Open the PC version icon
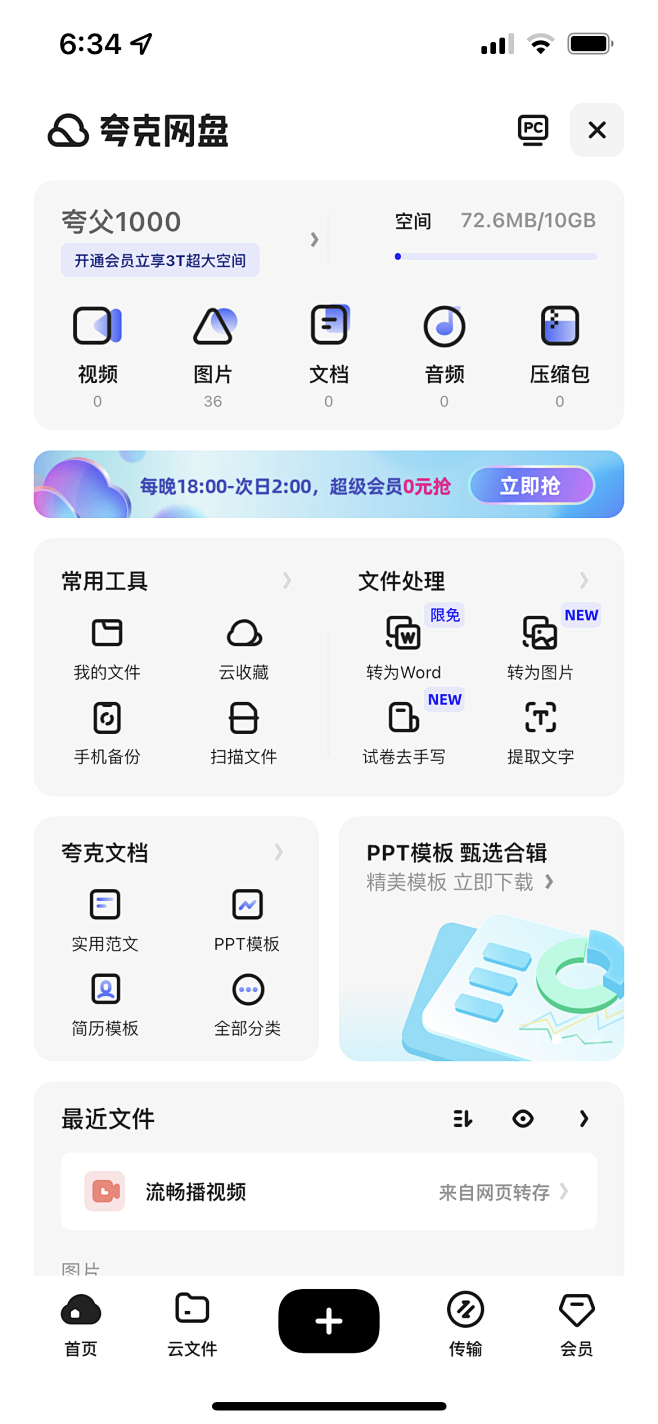This screenshot has width=658, height=1424. pyautogui.click(x=533, y=130)
